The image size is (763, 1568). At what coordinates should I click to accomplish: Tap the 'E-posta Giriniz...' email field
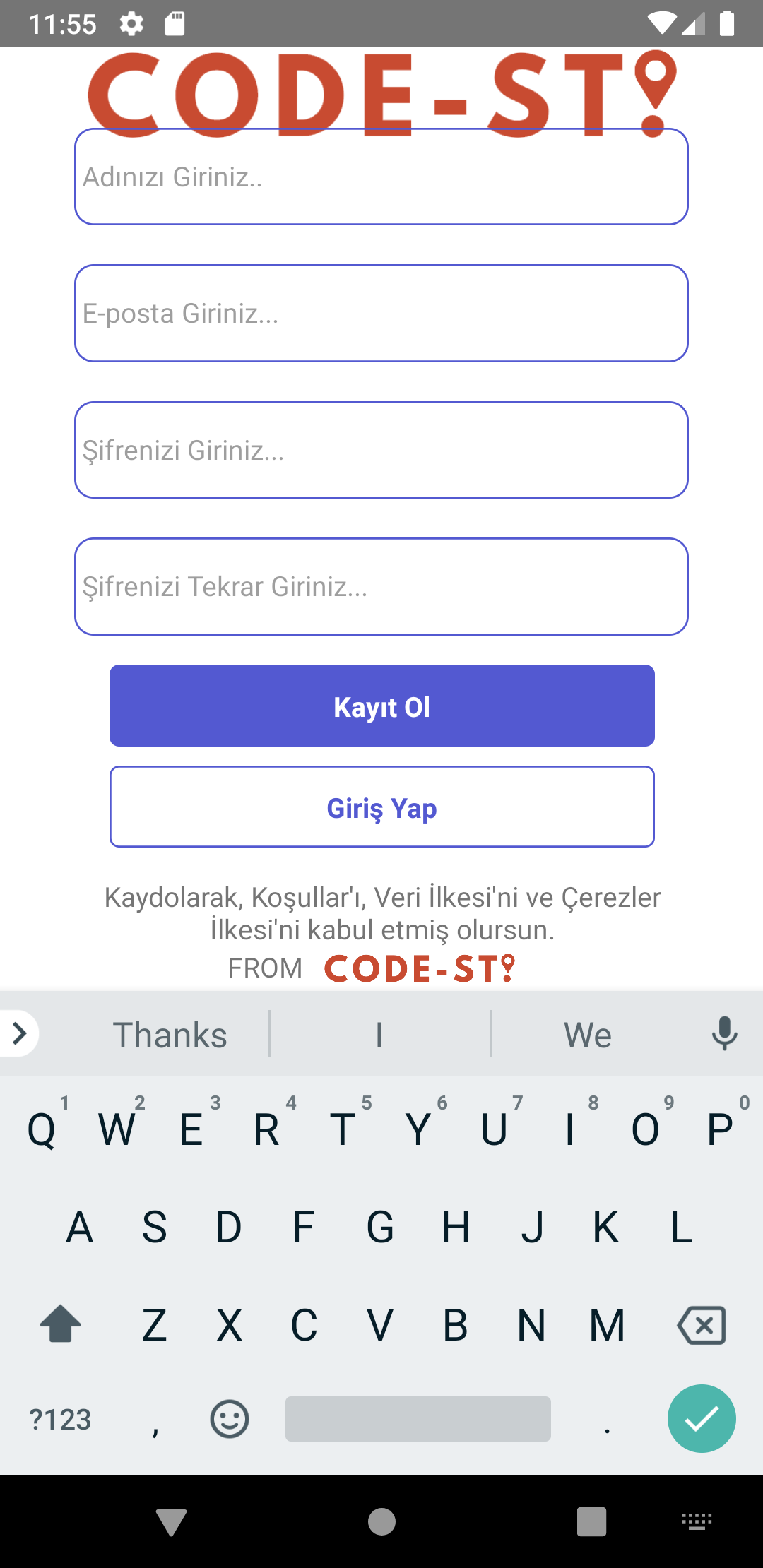(381, 314)
